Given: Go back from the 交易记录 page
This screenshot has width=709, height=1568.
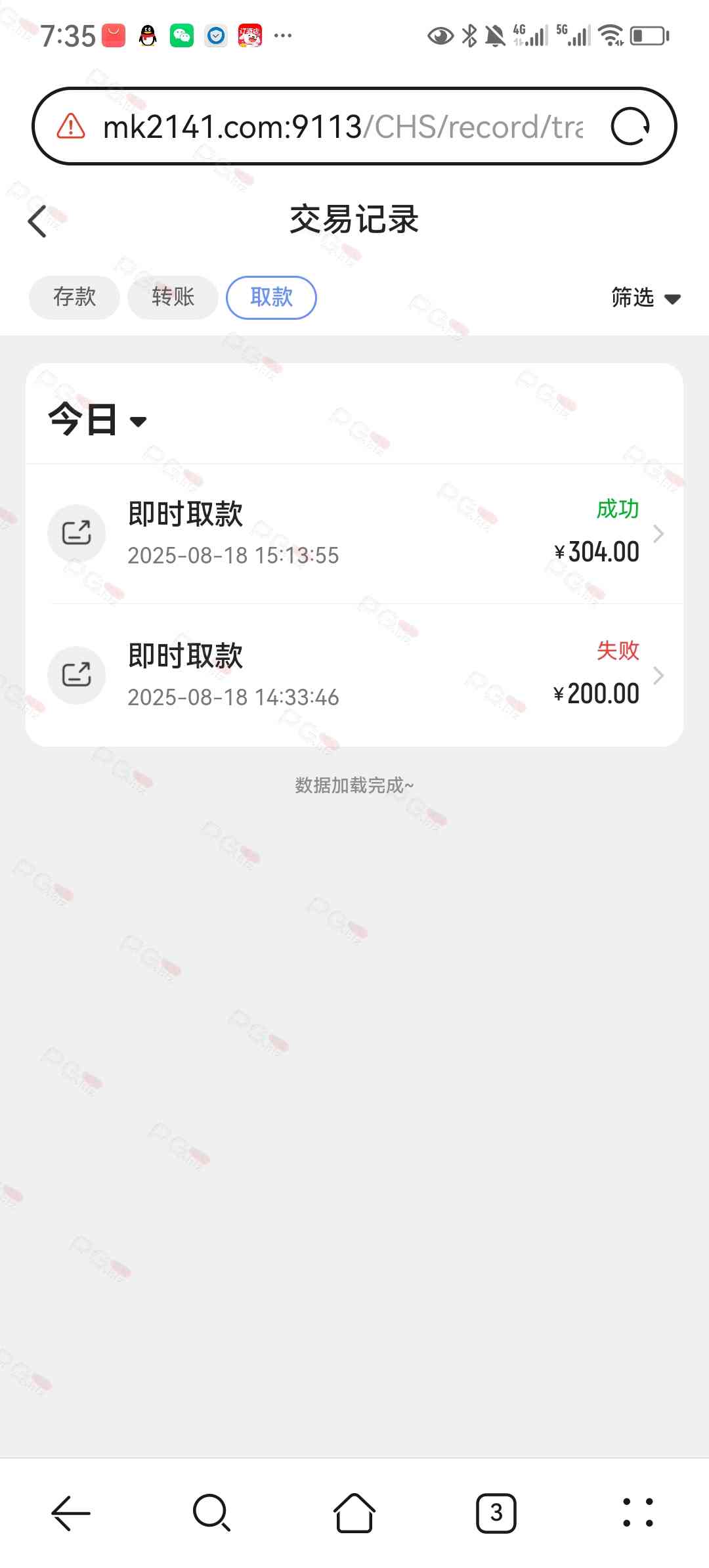Looking at the screenshot, I should [x=38, y=221].
